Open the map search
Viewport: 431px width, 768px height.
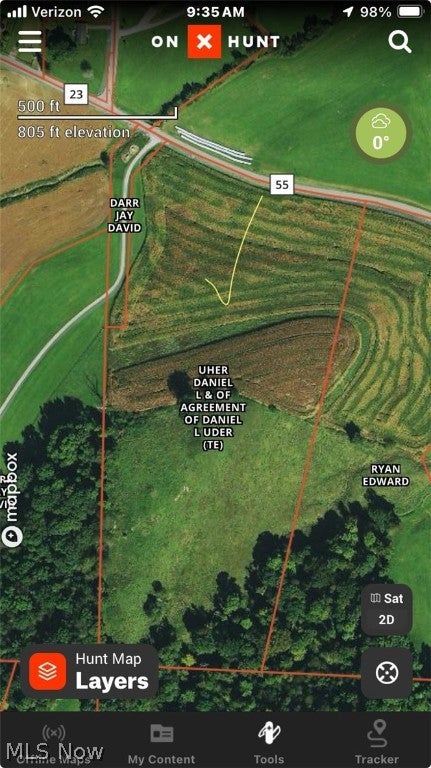tap(400, 42)
